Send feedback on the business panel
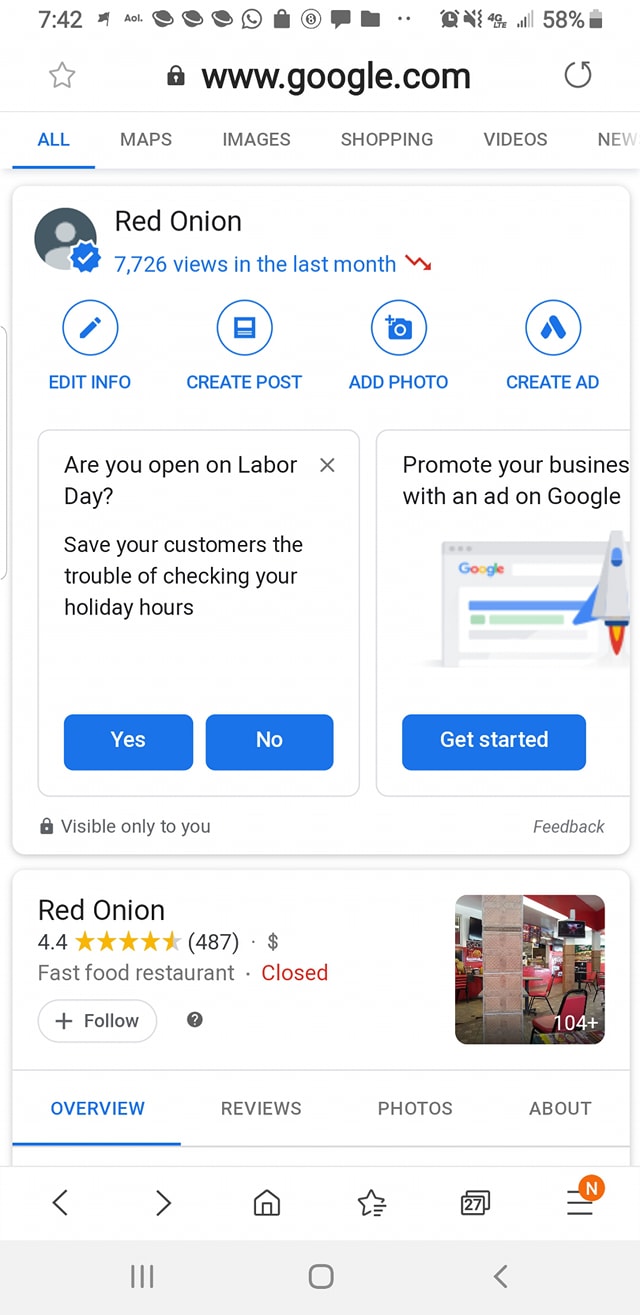 point(568,826)
